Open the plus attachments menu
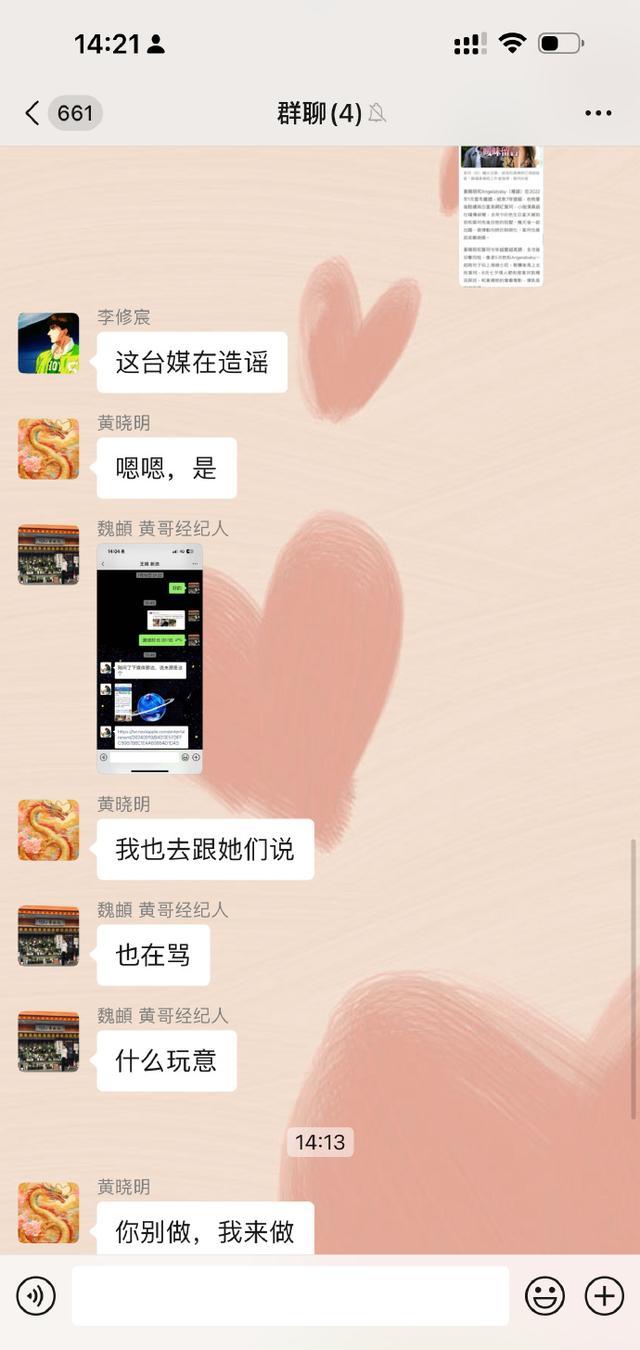This screenshot has height=1350, width=640. [x=604, y=1296]
